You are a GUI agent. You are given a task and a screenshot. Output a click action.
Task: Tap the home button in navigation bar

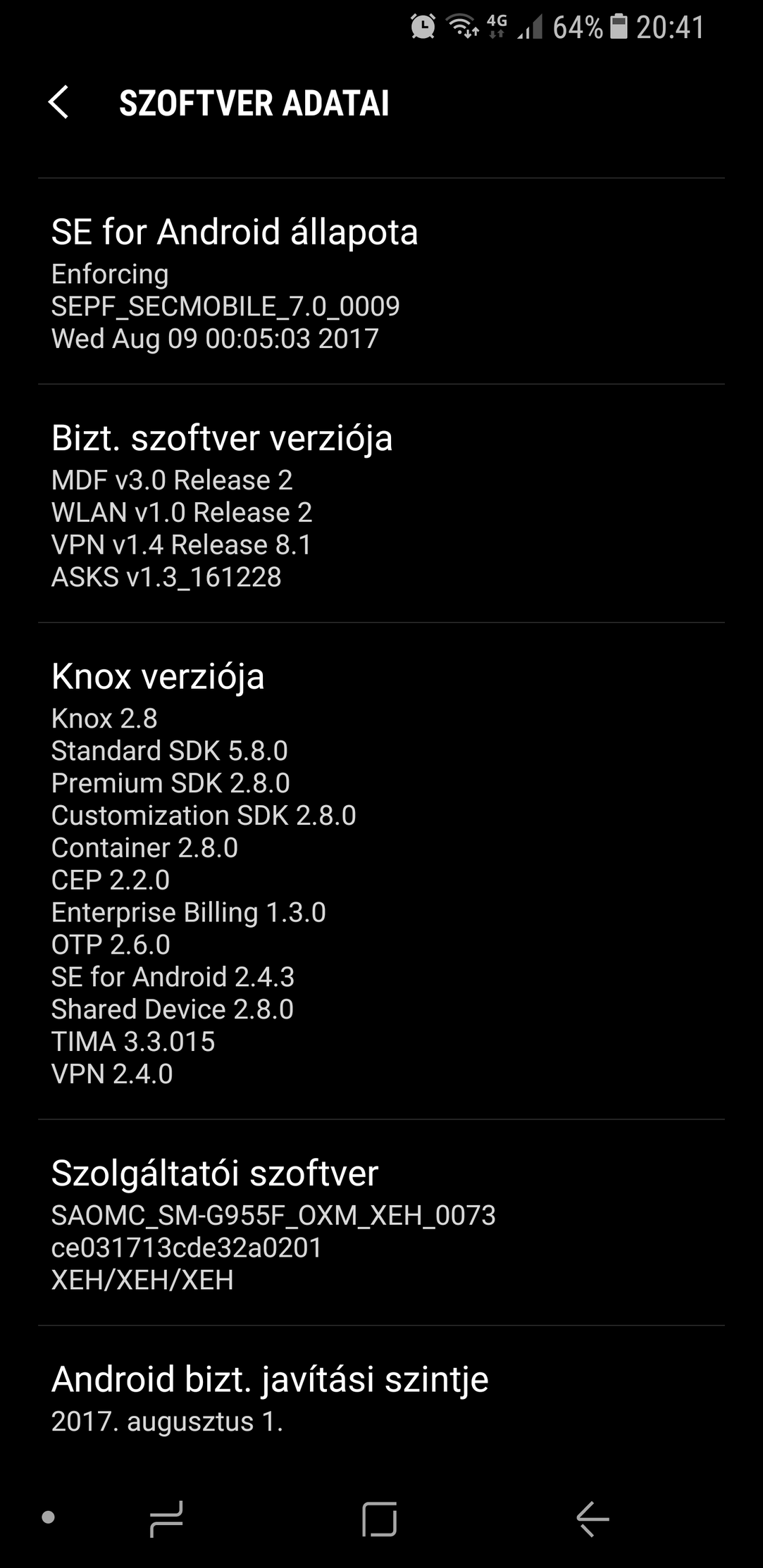pyautogui.click(x=380, y=1519)
